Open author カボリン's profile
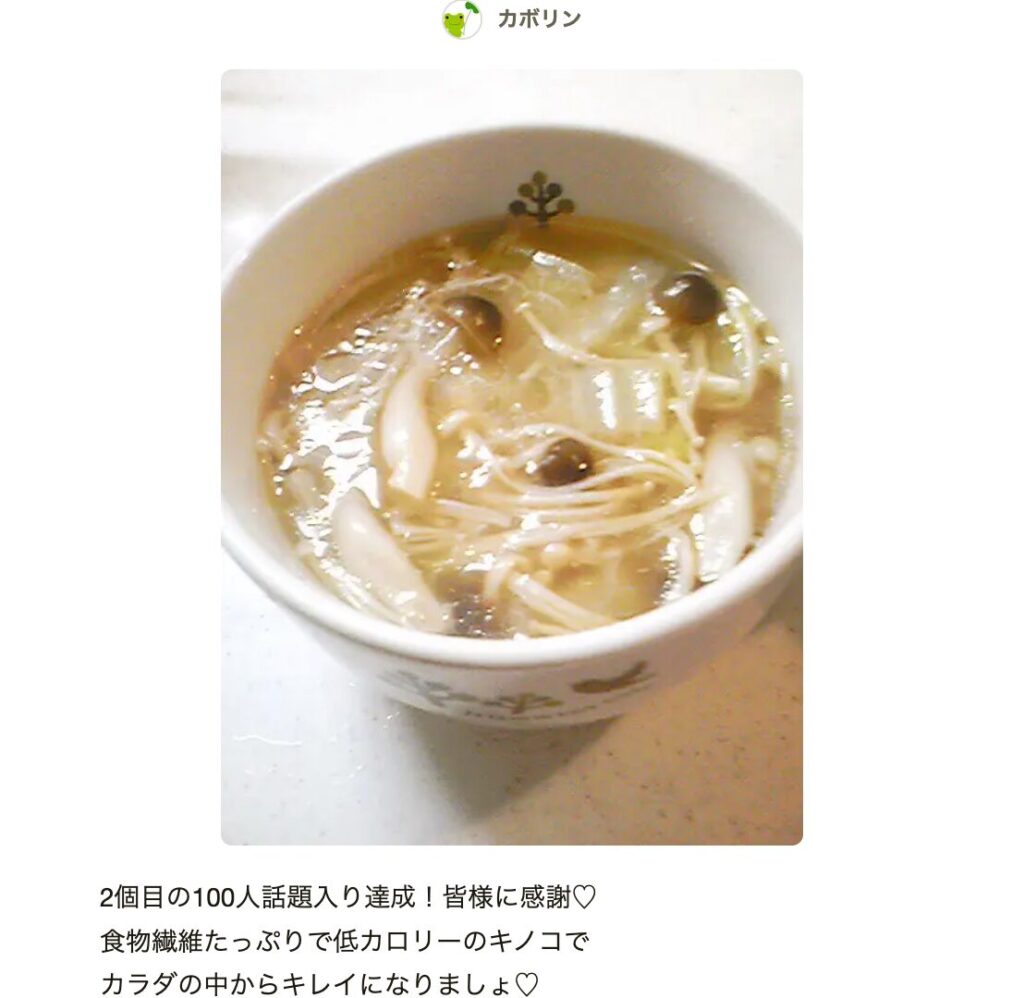 pyautogui.click(x=538, y=19)
